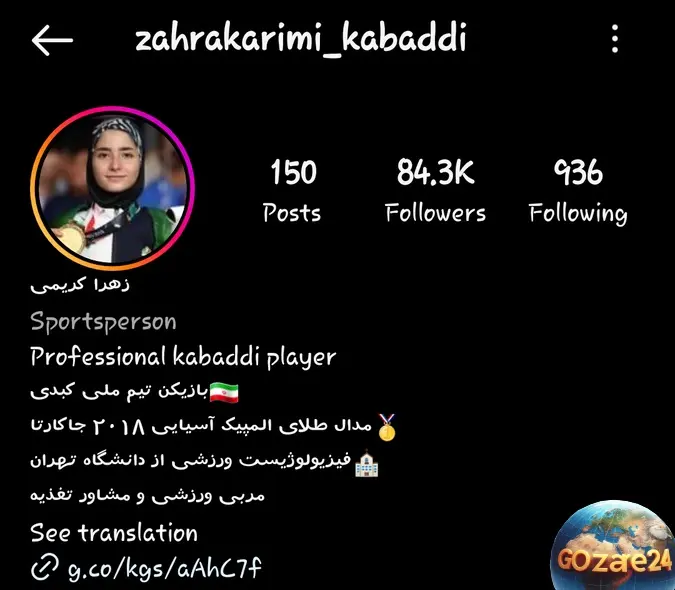Image resolution: width=675 pixels, height=590 pixels.
Task: Show the 936 Following list
Action: click(x=578, y=192)
